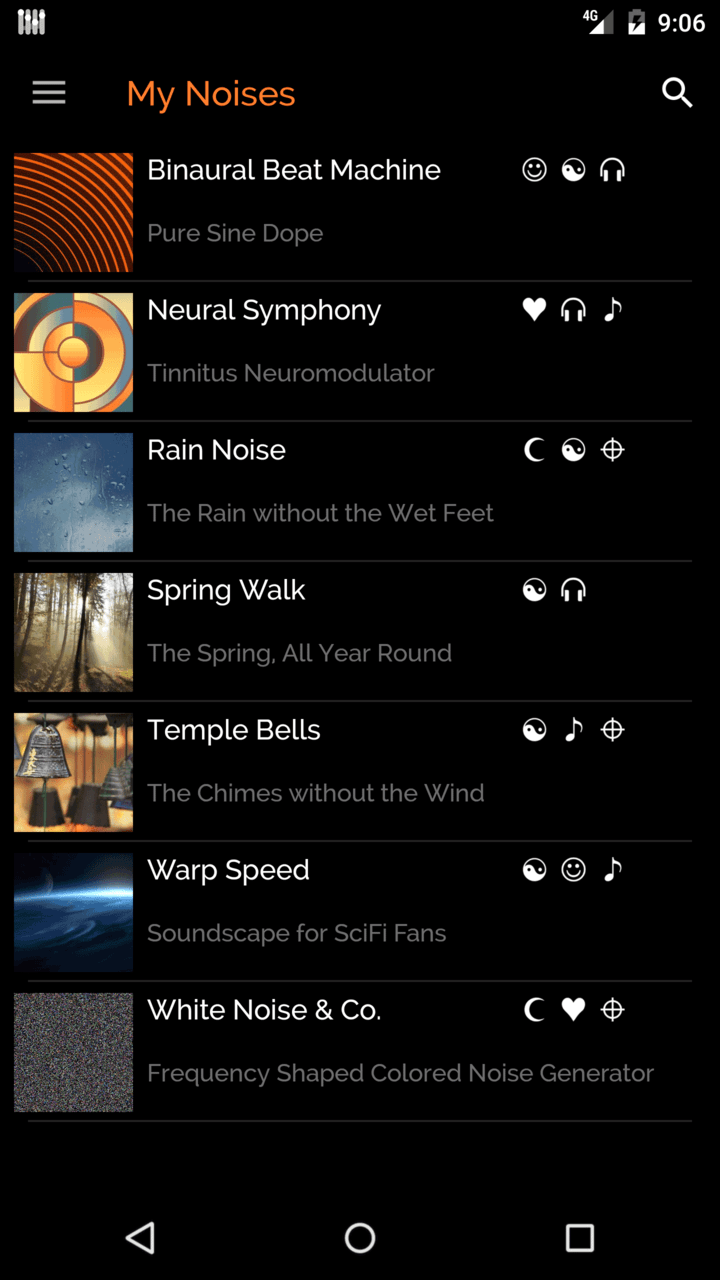The image size is (720, 1280).
Task: Open Temple Bells chimes
Action: [234, 731]
